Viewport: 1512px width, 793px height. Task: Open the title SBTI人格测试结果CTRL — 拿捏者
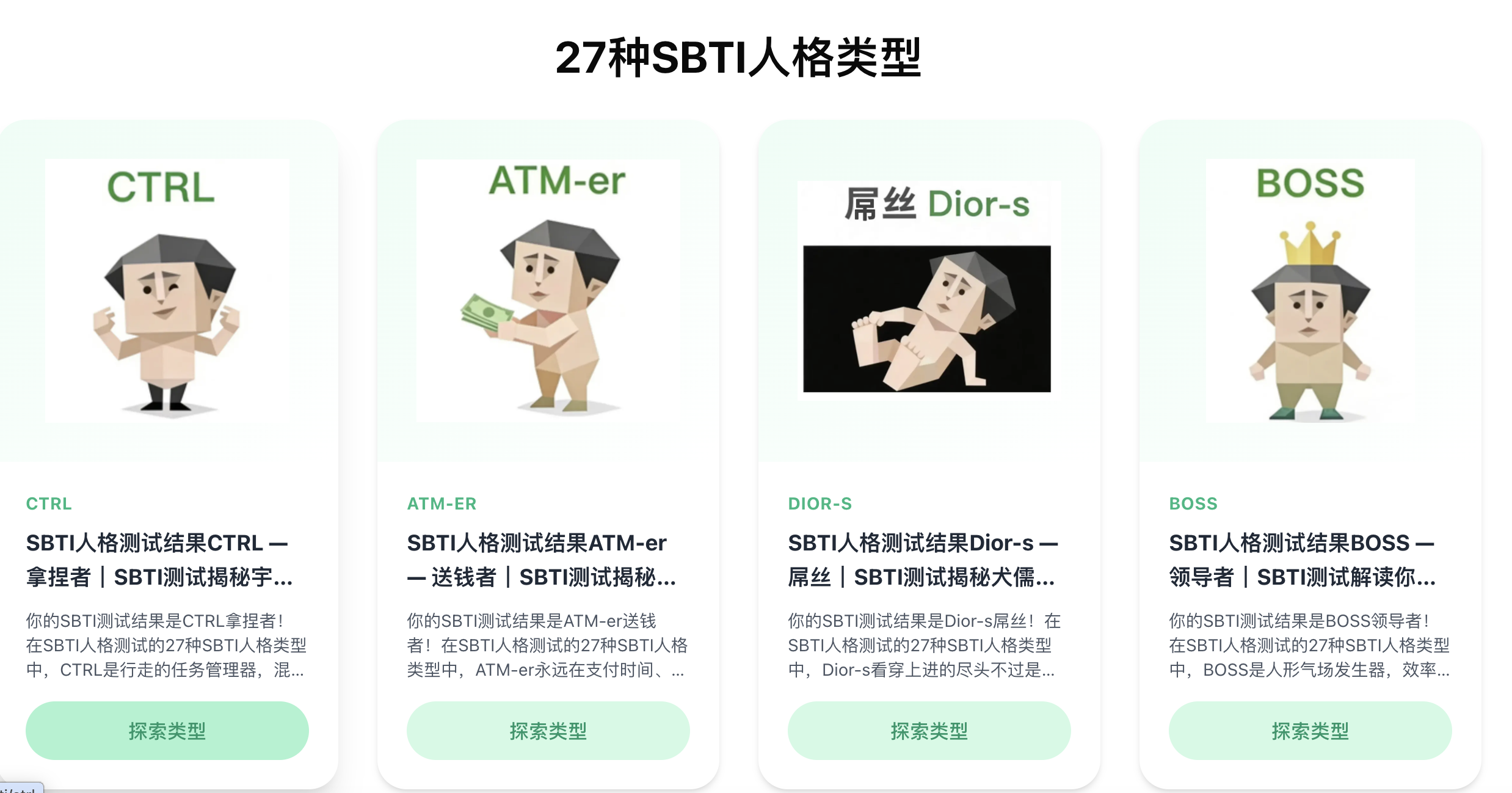point(159,560)
